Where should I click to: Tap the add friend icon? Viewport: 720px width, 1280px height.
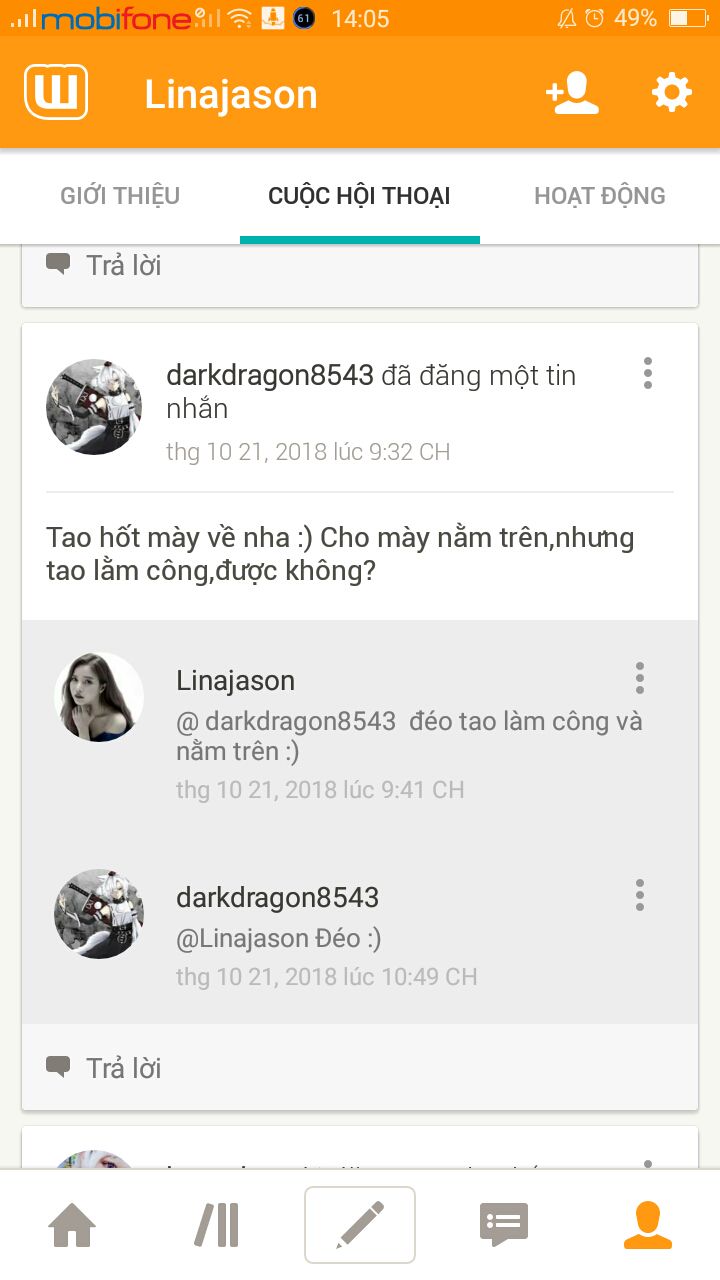click(x=572, y=94)
